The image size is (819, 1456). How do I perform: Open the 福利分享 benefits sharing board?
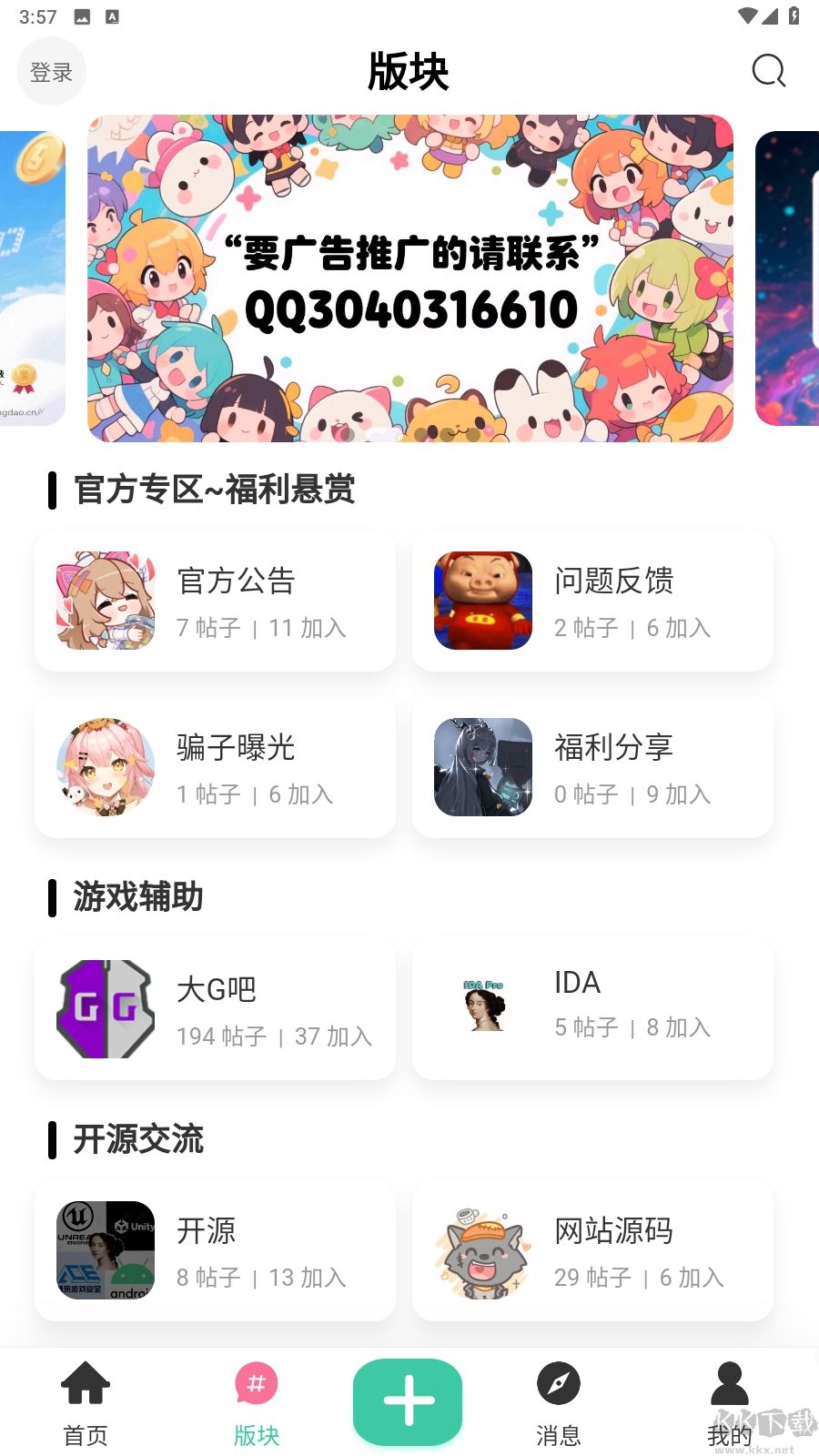[592, 767]
